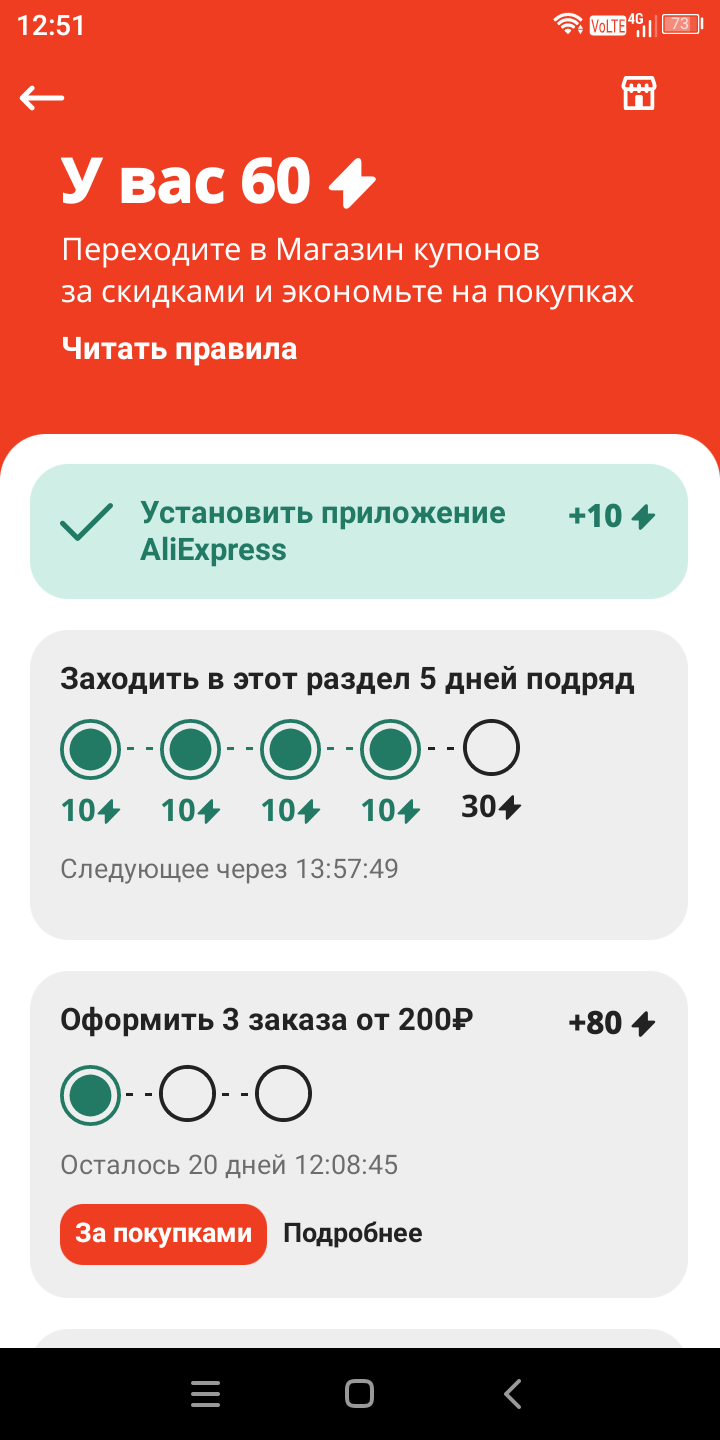This screenshot has width=720, height=1440.
Task: Tap the За покупками button
Action: tap(164, 1234)
